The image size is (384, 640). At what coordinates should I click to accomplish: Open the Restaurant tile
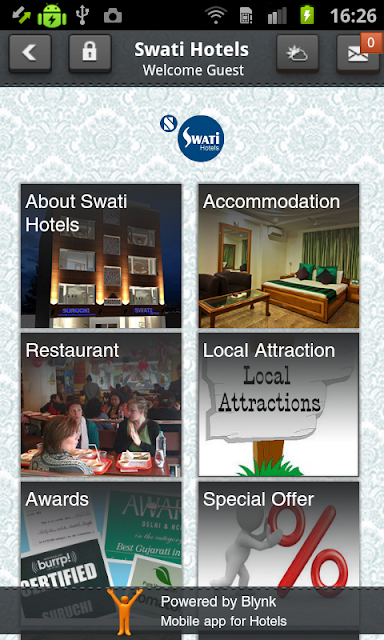click(x=101, y=405)
